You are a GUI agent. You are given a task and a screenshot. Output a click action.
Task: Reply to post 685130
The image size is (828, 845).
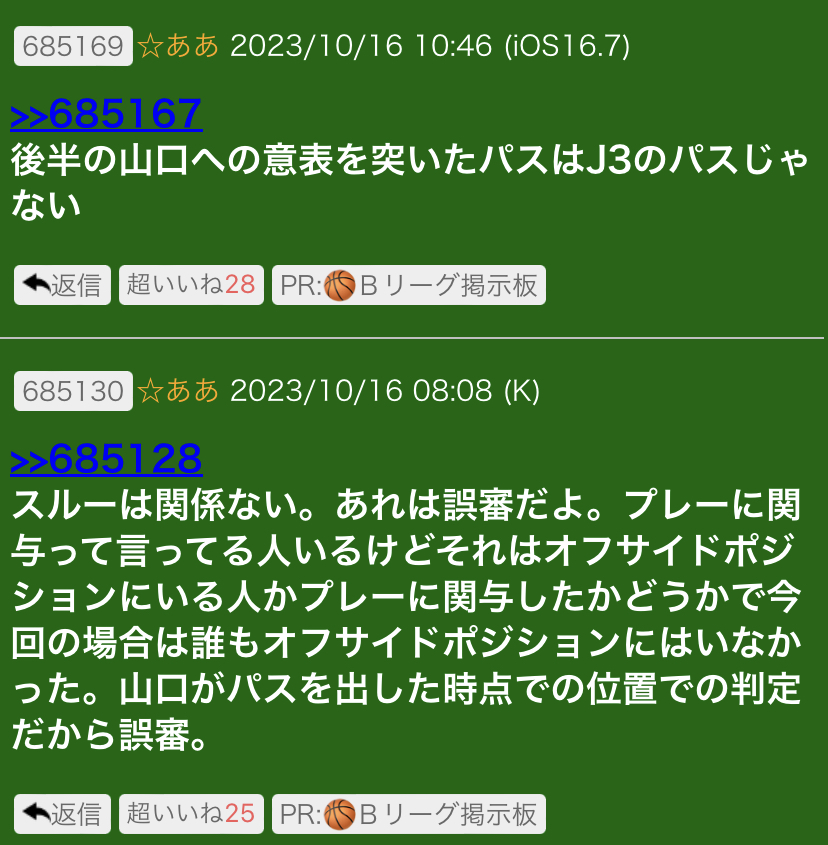pos(62,814)
